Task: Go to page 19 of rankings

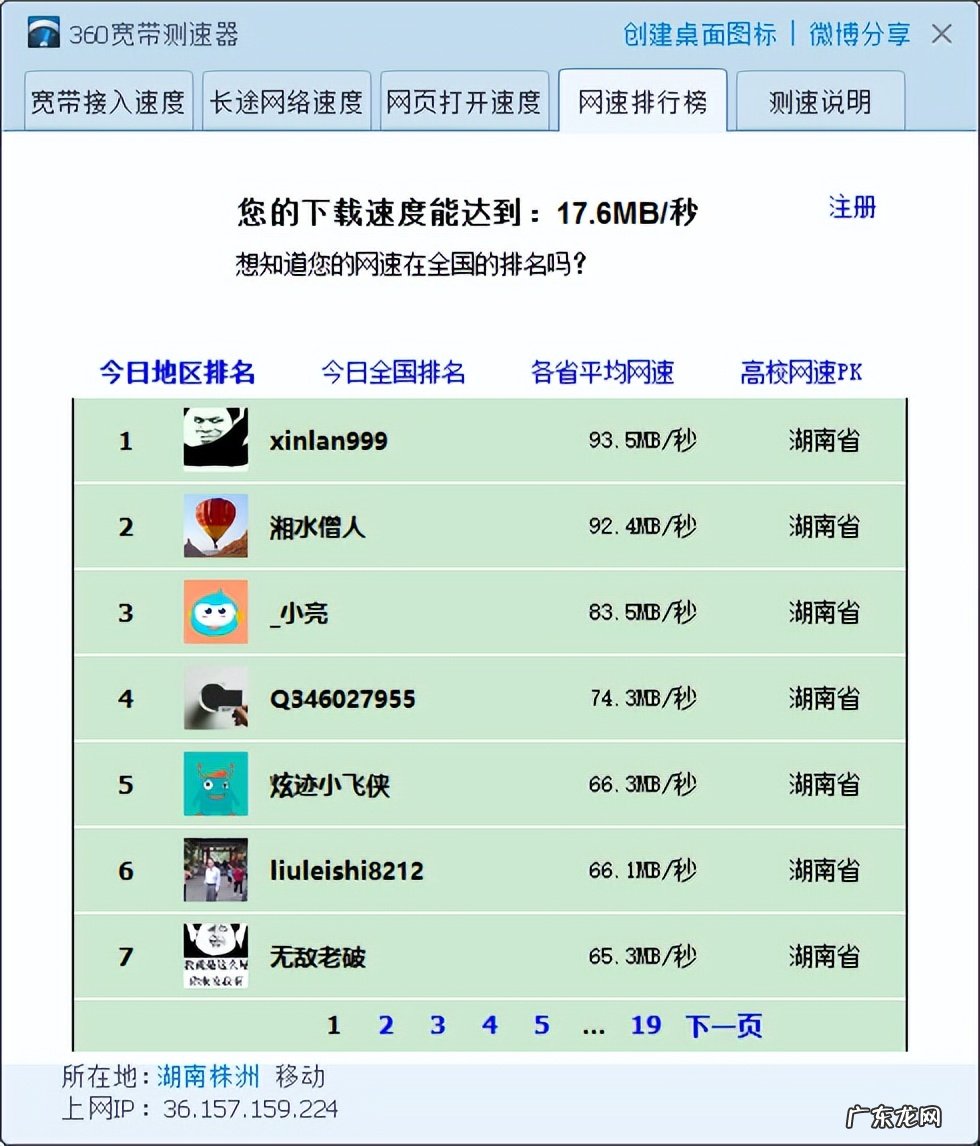Action: [646, 1025]
